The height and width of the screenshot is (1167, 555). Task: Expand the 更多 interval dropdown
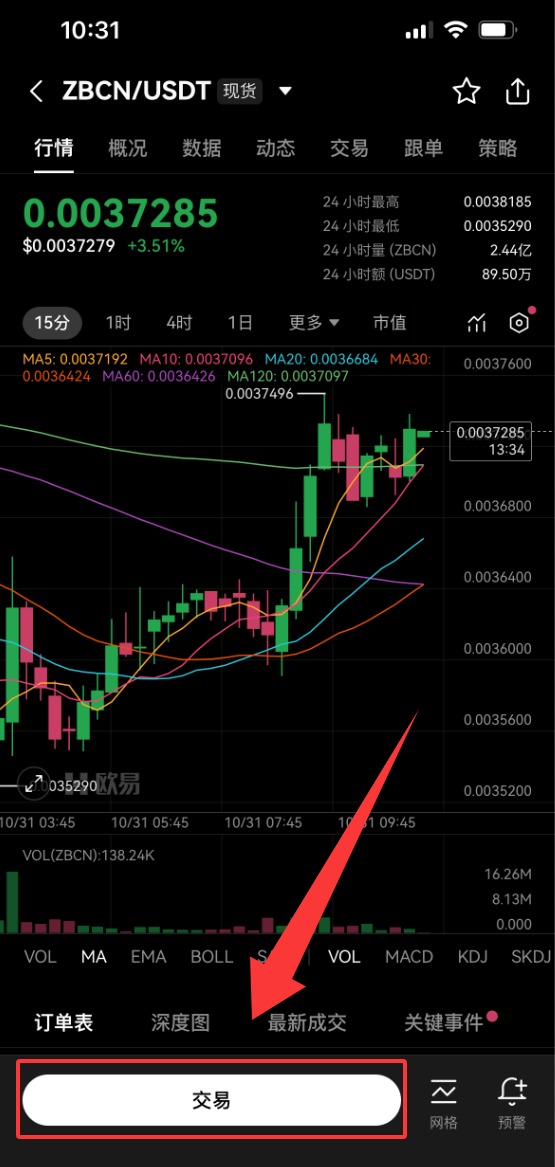click(314, 322)
